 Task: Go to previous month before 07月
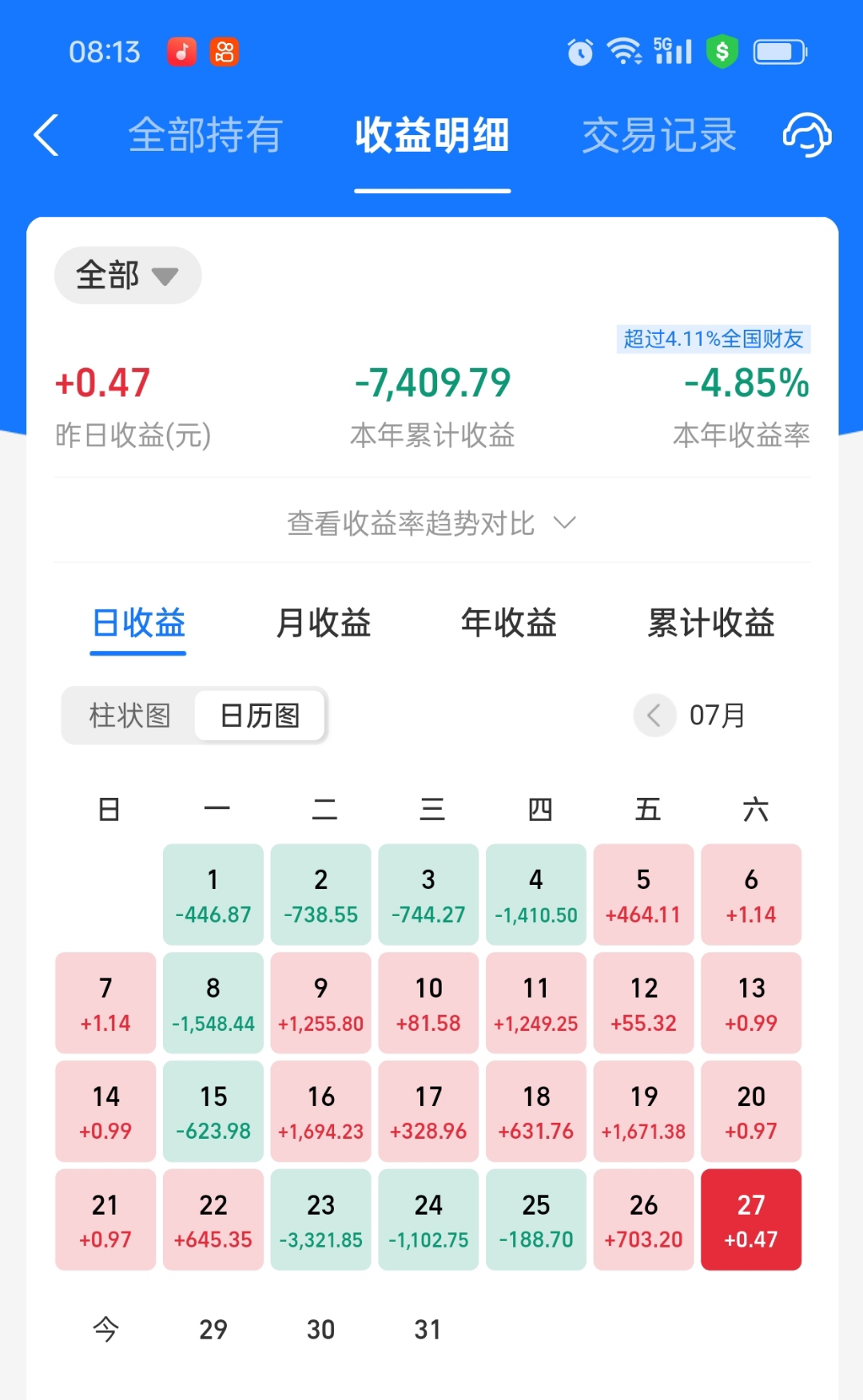click(654, 716)
